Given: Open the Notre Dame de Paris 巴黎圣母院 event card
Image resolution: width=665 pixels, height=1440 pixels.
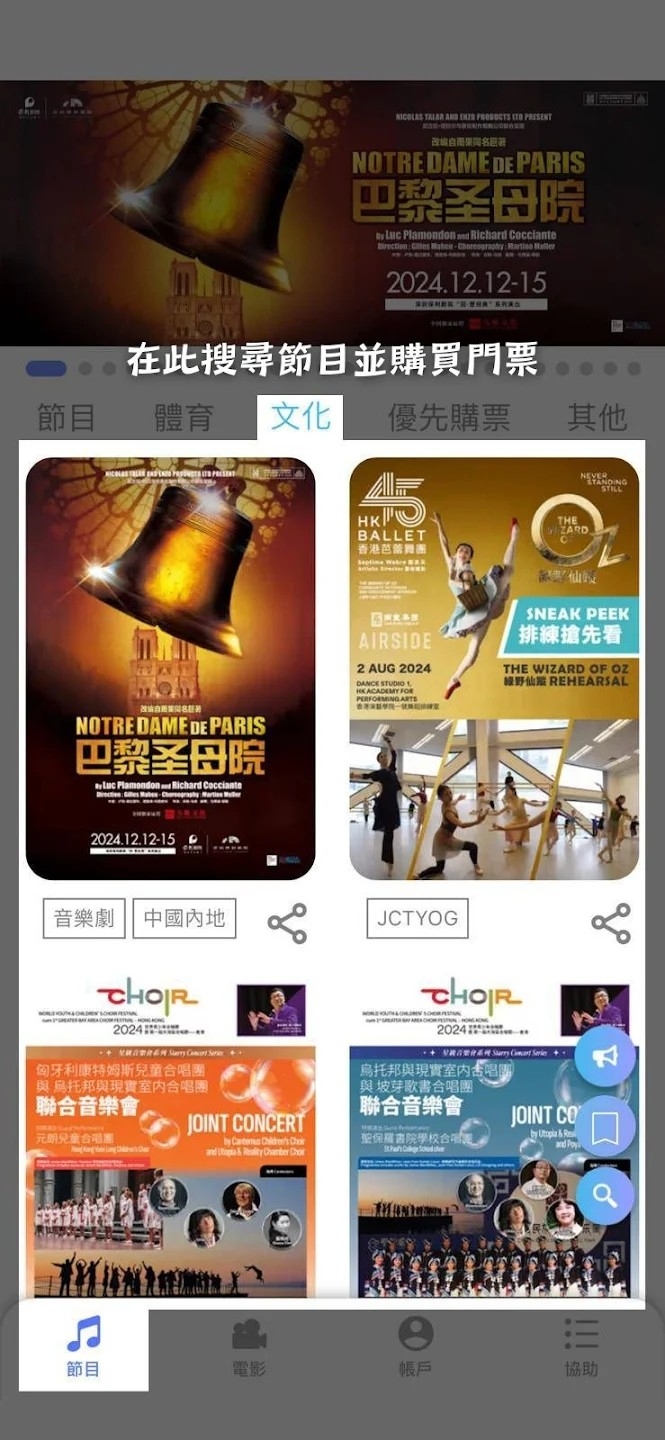Looking at the screenshot, I should (170, 668).
